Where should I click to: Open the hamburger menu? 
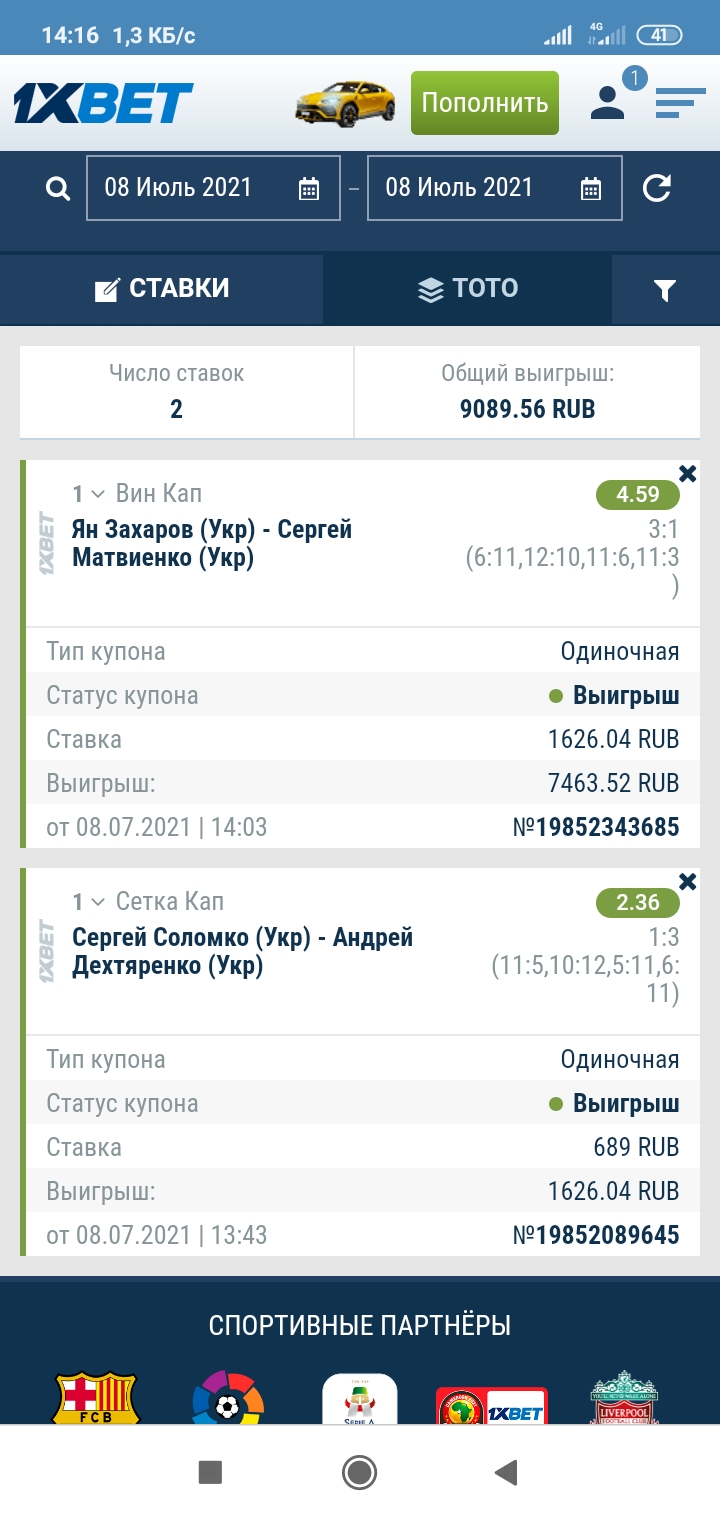tap(681, 103)
